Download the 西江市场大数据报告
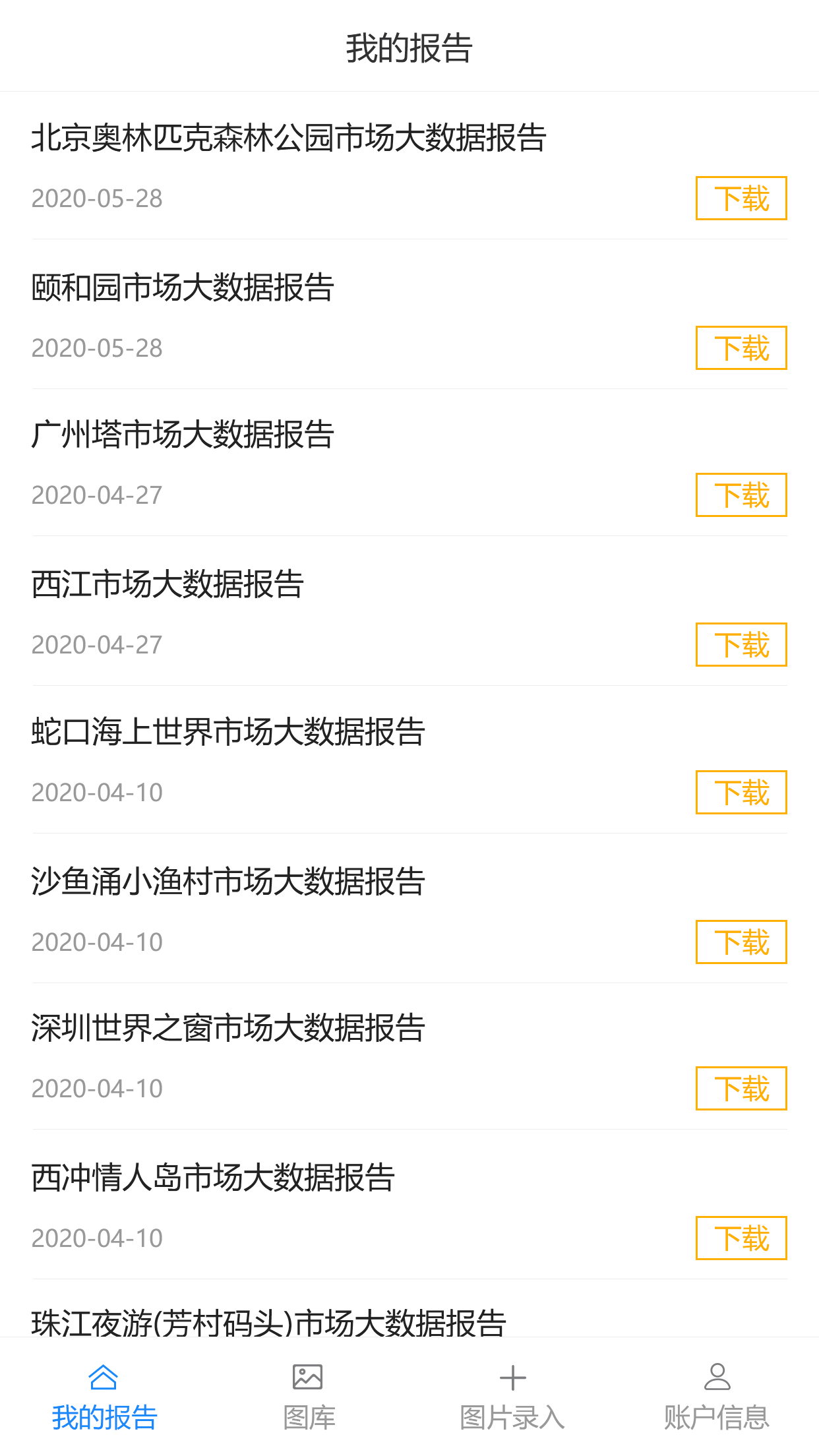This screenshot has height=1456, width=819. click(x=741, y=644)
